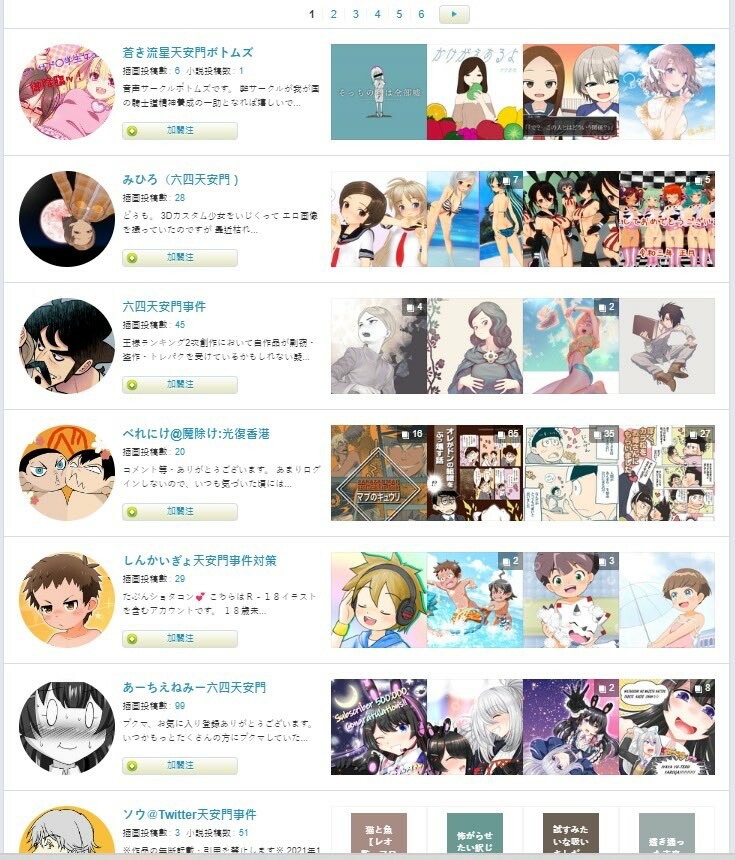Open the avatar of 六四天安門事件
This screenshot has height=860, width=735.
67,346
